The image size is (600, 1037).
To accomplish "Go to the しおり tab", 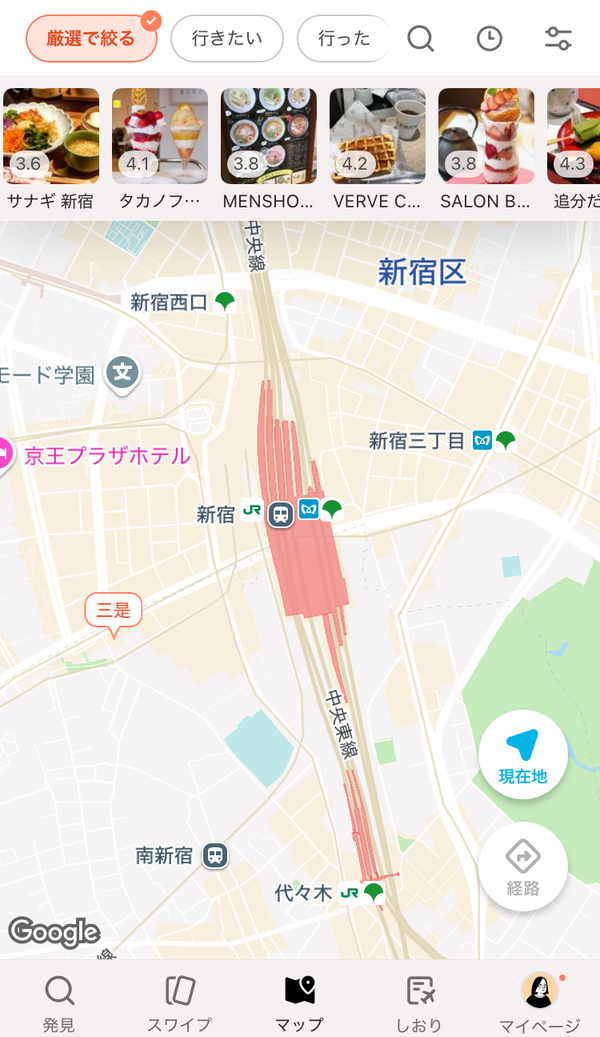I will 419,1004.
